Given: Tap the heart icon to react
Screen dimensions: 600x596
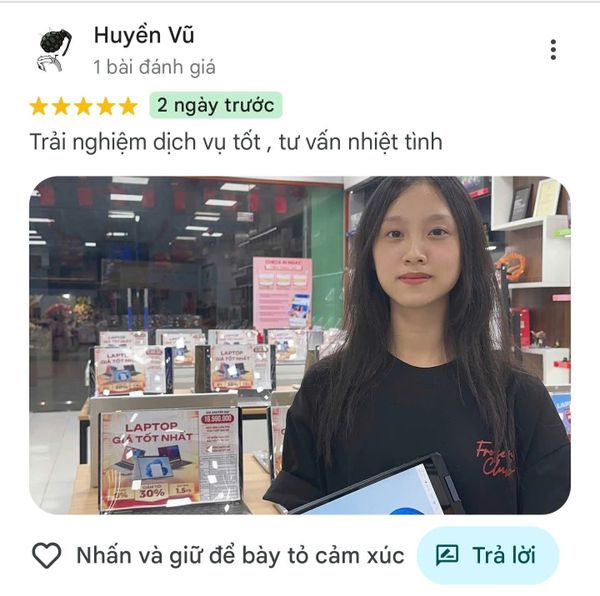Looking at the screenshot, I should pyautogui.click(x=47, y=555).
